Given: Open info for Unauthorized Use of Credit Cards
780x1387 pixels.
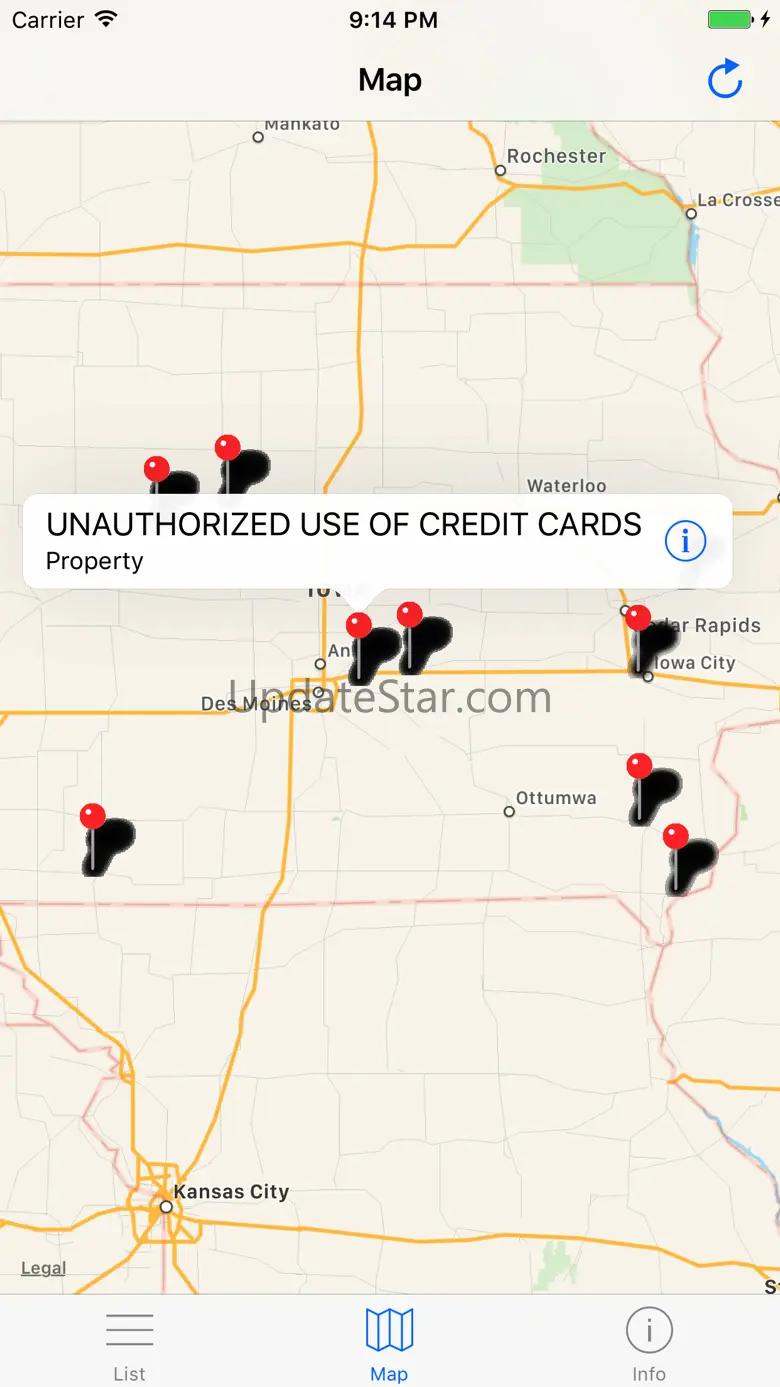Looking at the screenshot, I should [x=686, y=541].
